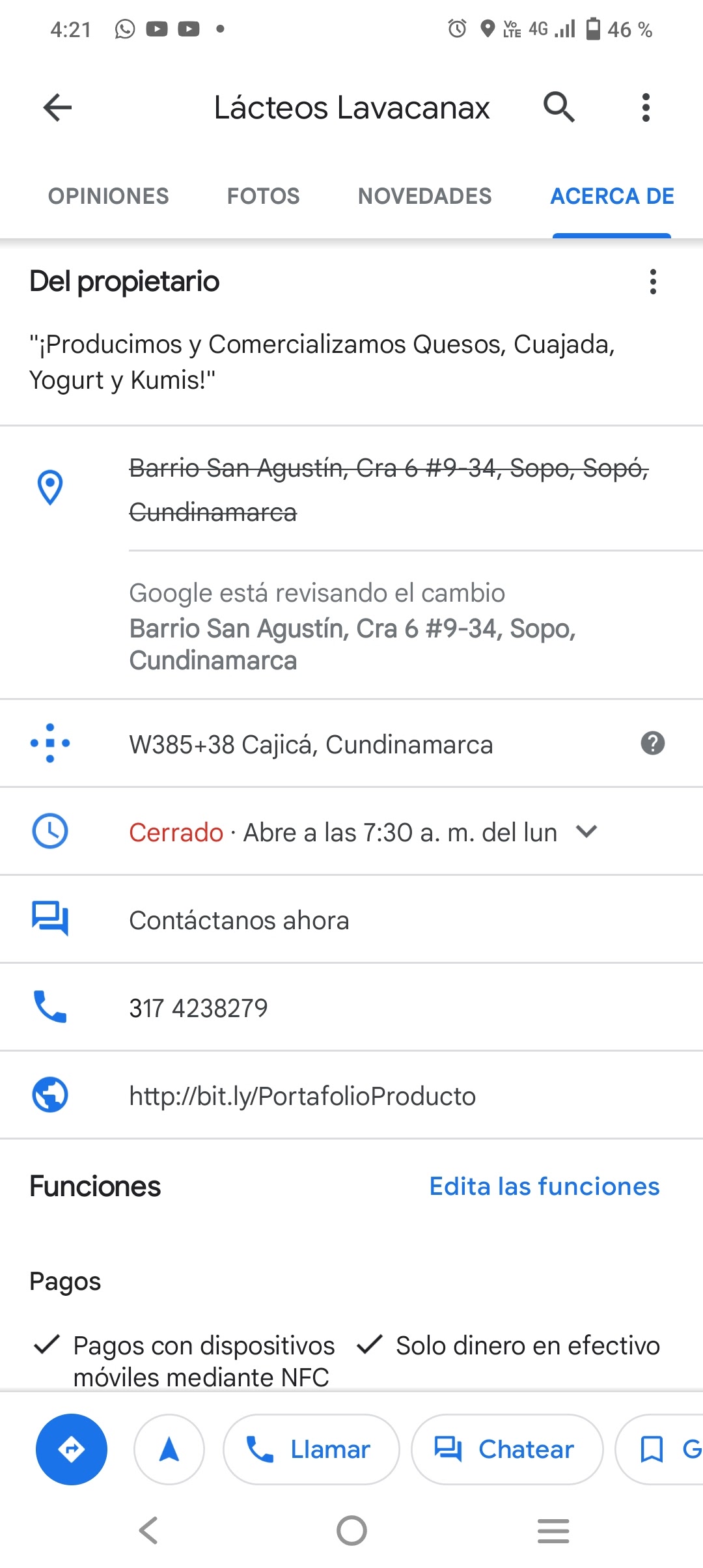Open search with the magnifier icon
The width and height of the screenshot is (703, 1568).
tap(558, 107)
